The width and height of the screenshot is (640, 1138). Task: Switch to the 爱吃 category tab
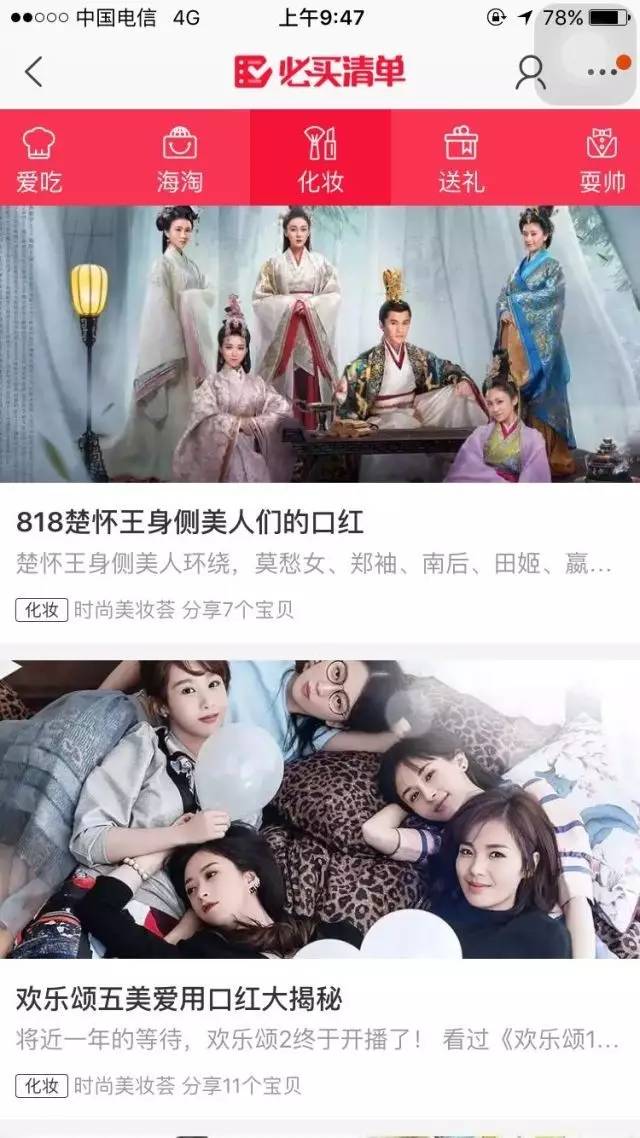[39, 160]
